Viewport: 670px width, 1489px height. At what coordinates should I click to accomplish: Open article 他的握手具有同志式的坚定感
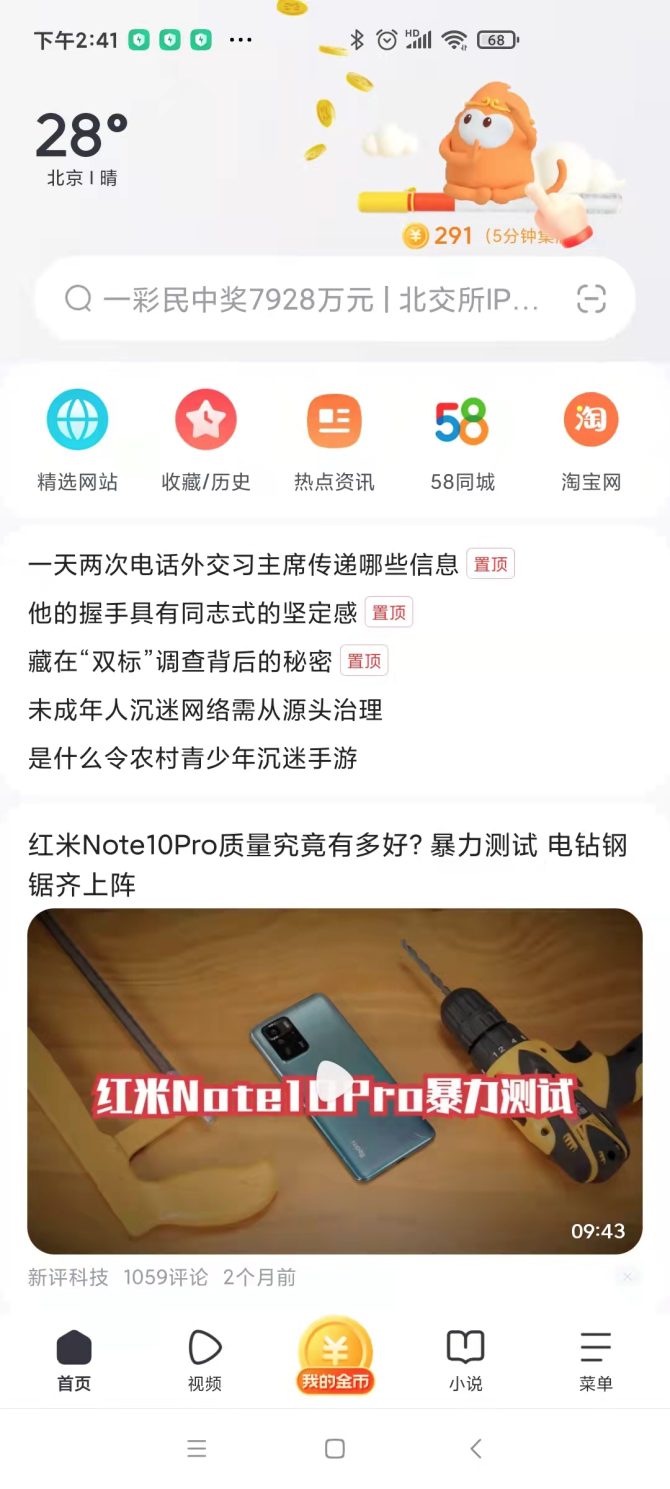pos(192,613)
